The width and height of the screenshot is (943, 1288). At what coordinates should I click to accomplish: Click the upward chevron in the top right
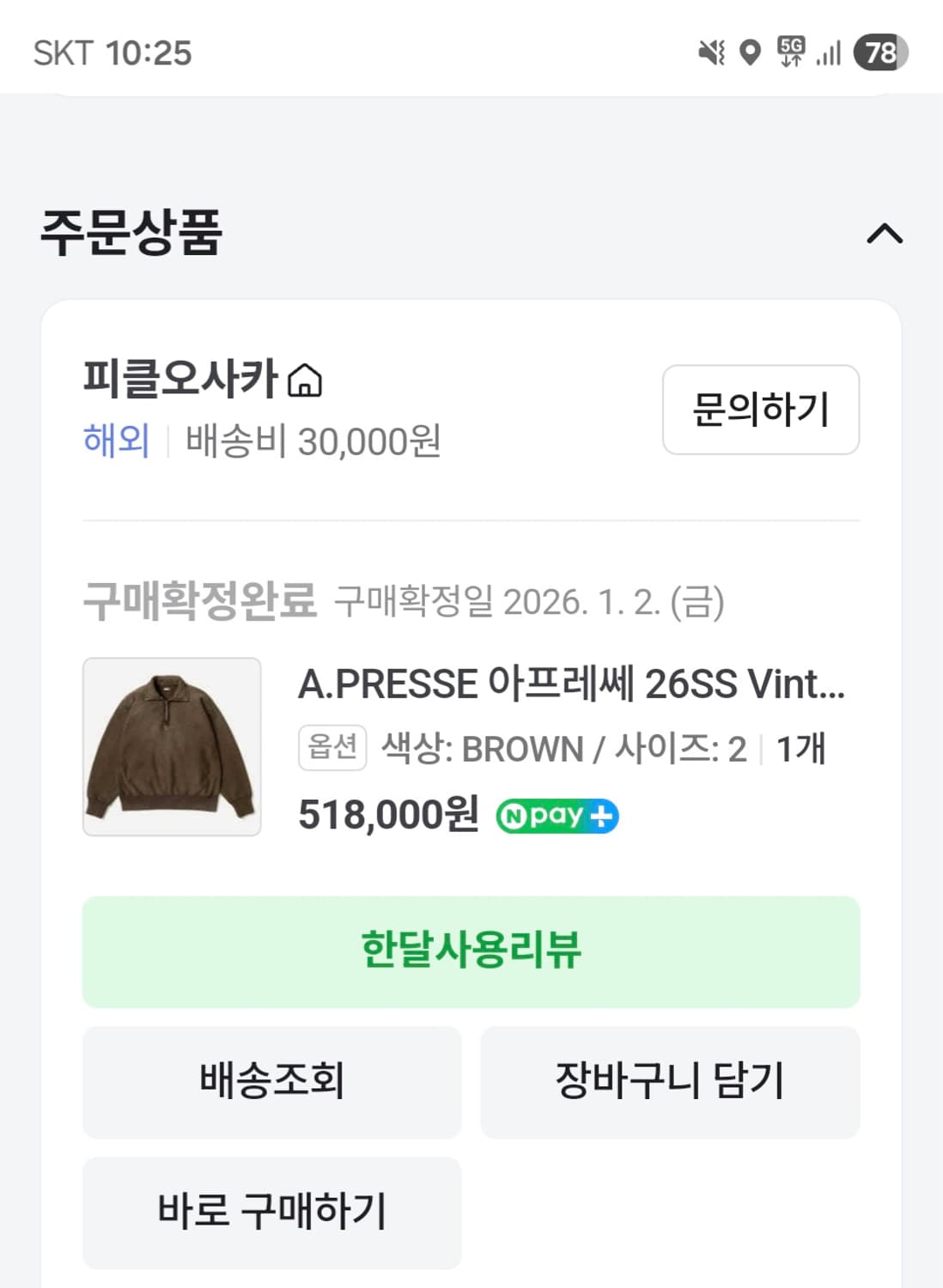pyautogui.click(x=883, y=234)
